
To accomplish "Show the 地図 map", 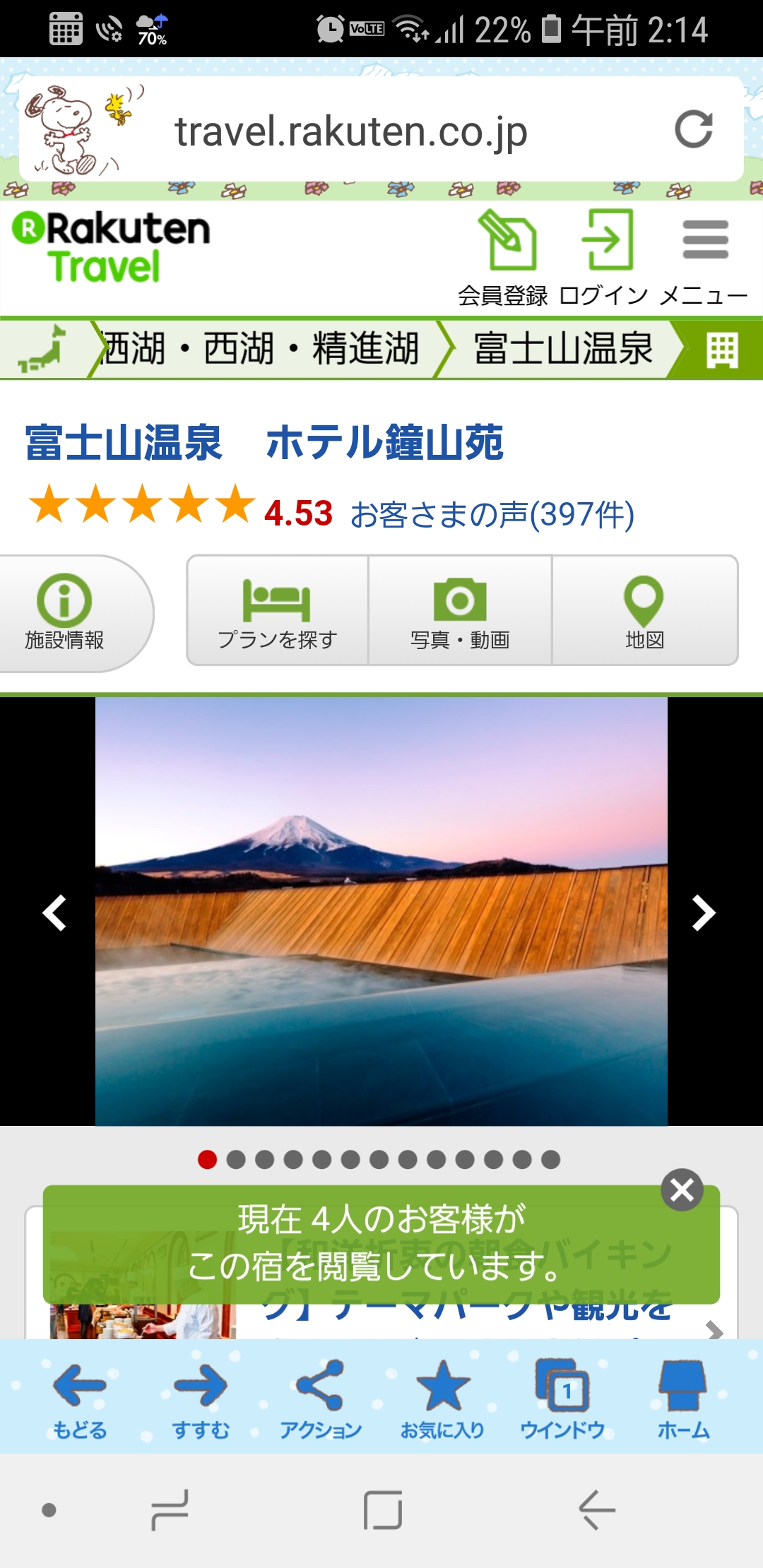I will (644, 610).
